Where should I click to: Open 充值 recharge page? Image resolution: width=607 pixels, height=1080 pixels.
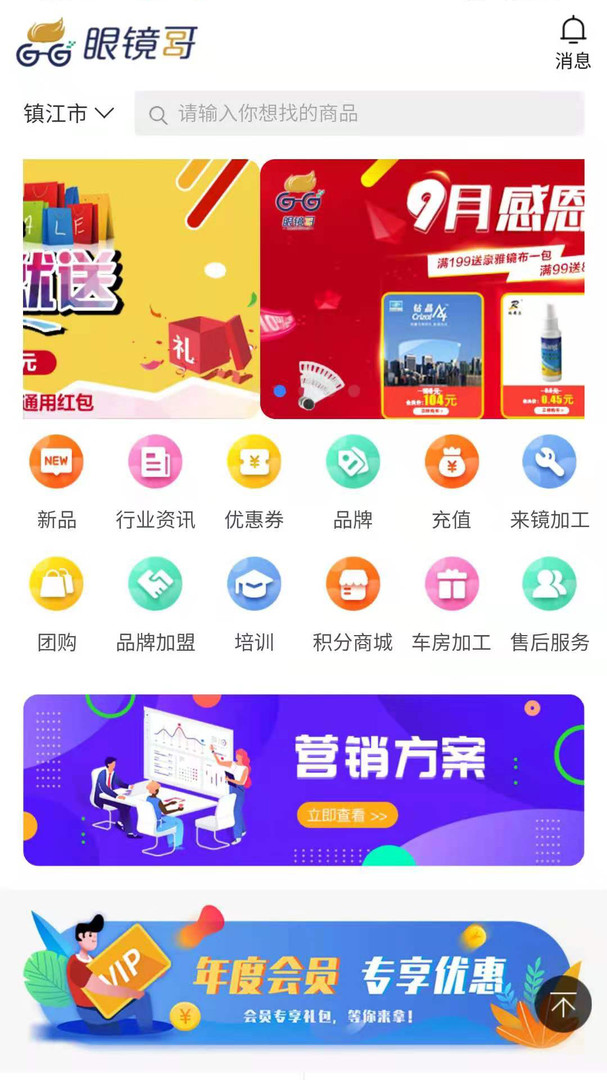tap(451, 482)
